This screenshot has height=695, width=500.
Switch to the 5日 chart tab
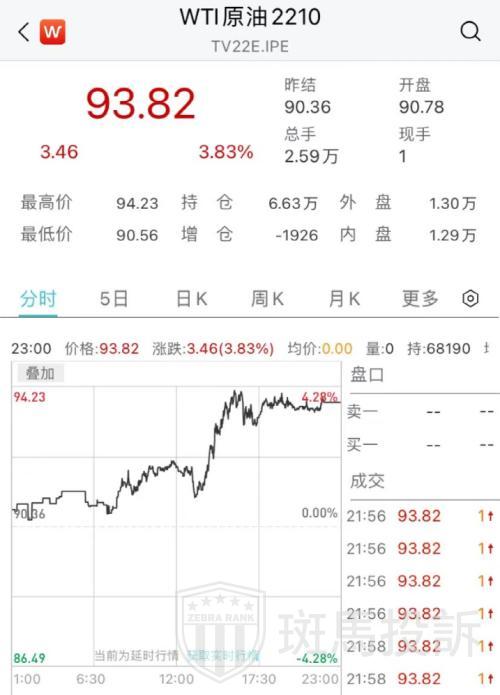(x=114, y=298)
